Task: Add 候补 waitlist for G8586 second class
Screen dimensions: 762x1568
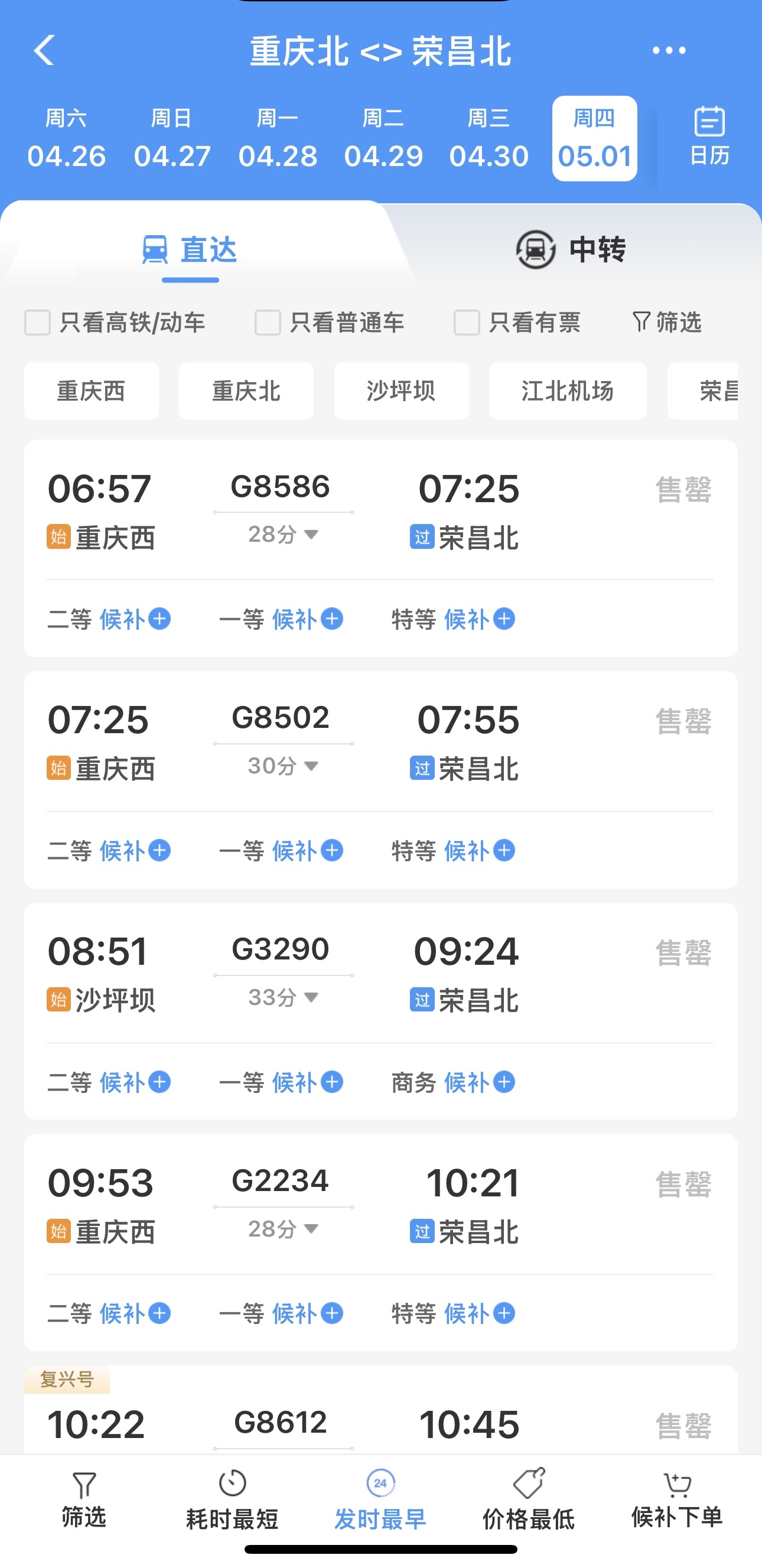Action: pyautogui.click(x=135, y=619)
